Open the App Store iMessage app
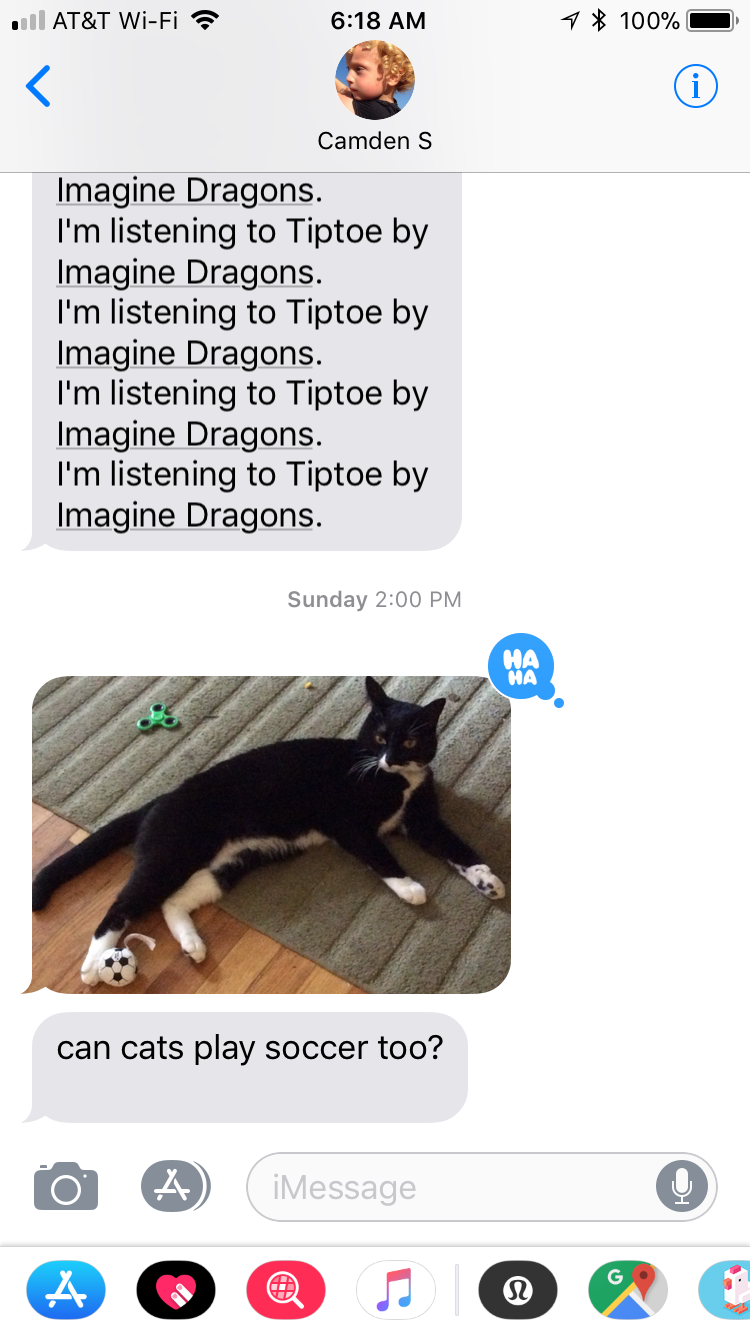 66,1289
